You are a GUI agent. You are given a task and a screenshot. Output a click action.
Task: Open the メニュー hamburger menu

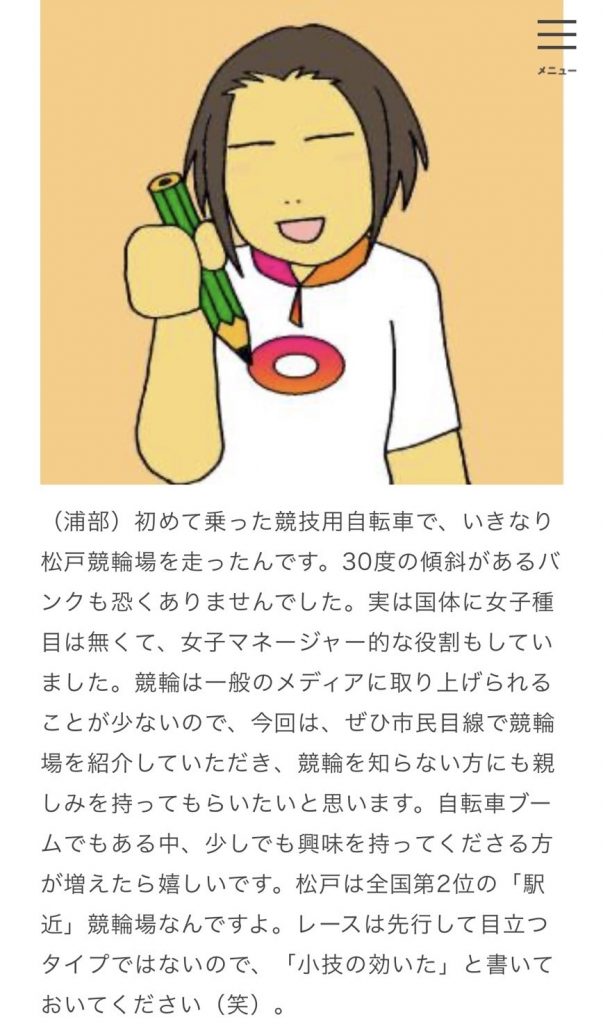[x=557, y=46]
